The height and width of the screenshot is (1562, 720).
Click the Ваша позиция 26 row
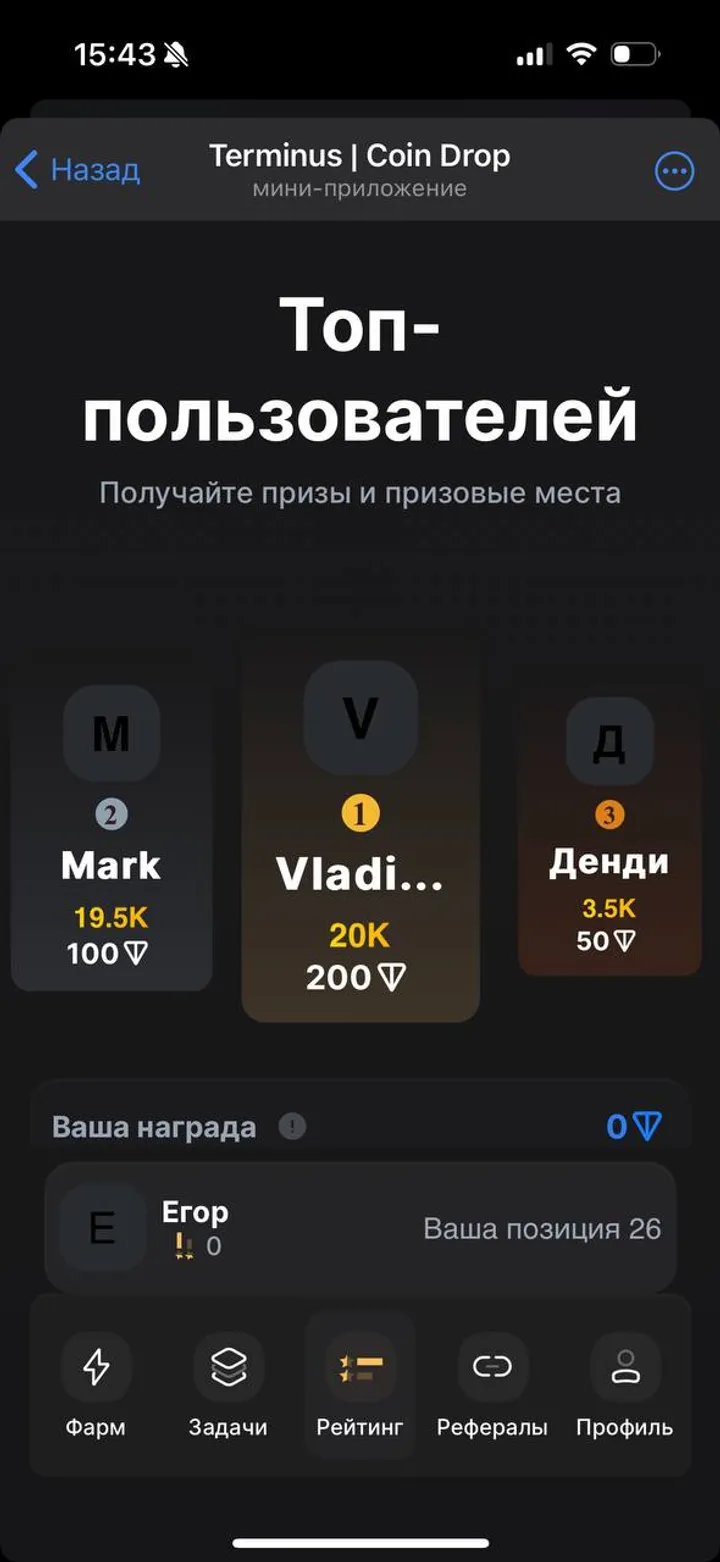click(x=543, y=1229)
